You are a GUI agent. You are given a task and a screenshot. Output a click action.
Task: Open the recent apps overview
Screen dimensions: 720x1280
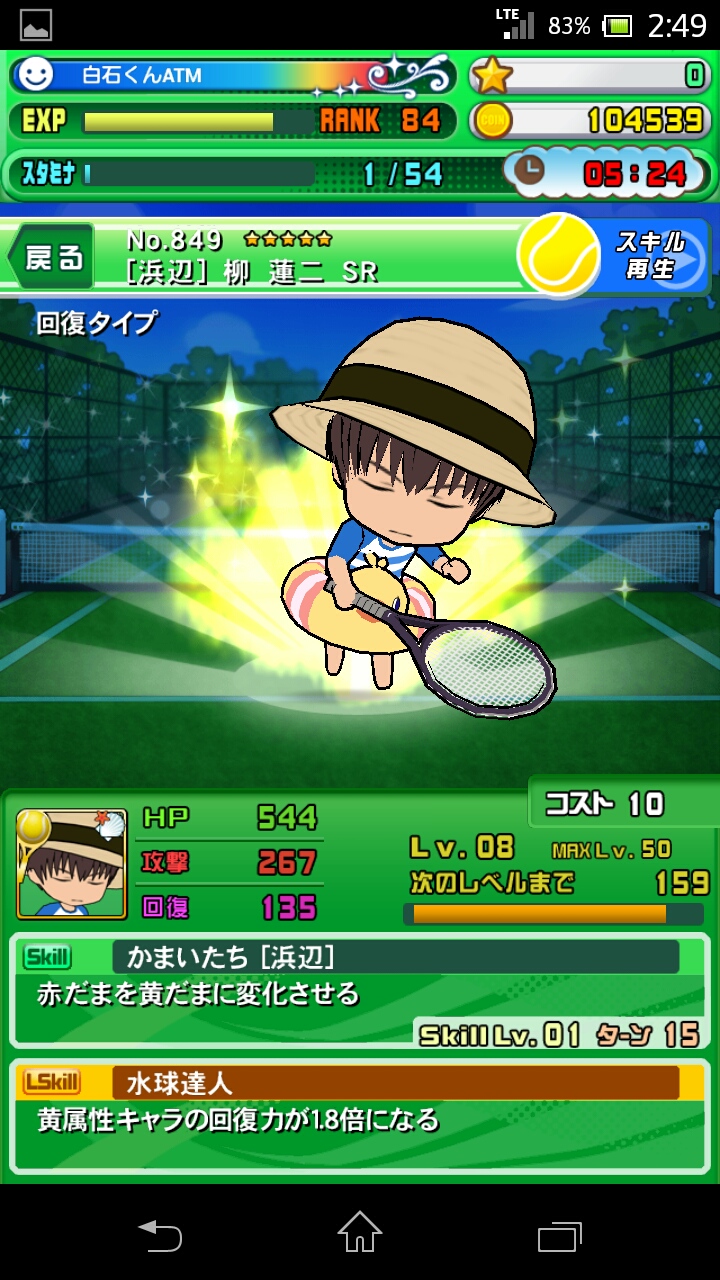pos(559,1235)
